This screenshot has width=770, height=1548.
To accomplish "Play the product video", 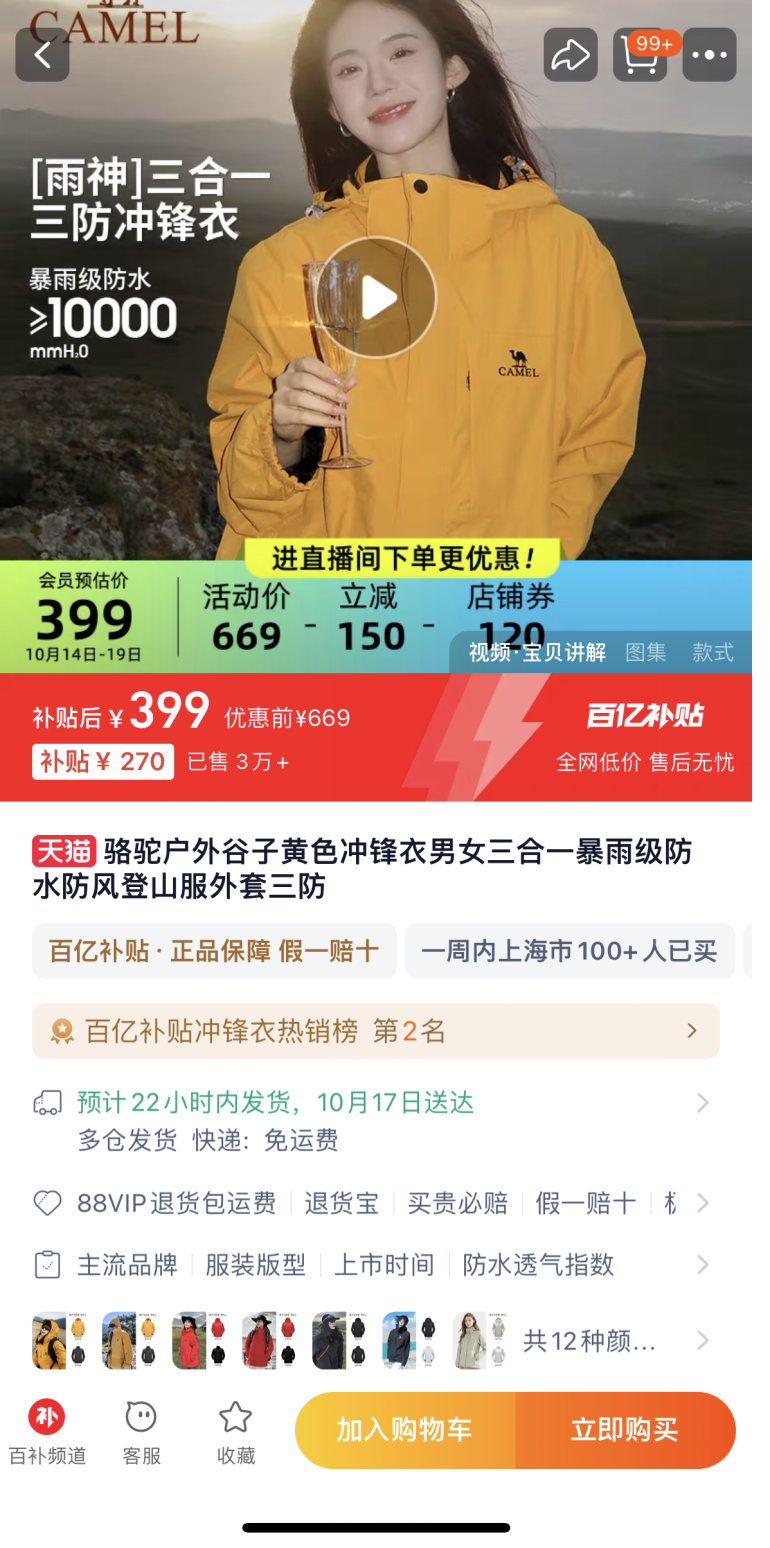I will click(376, 297).
